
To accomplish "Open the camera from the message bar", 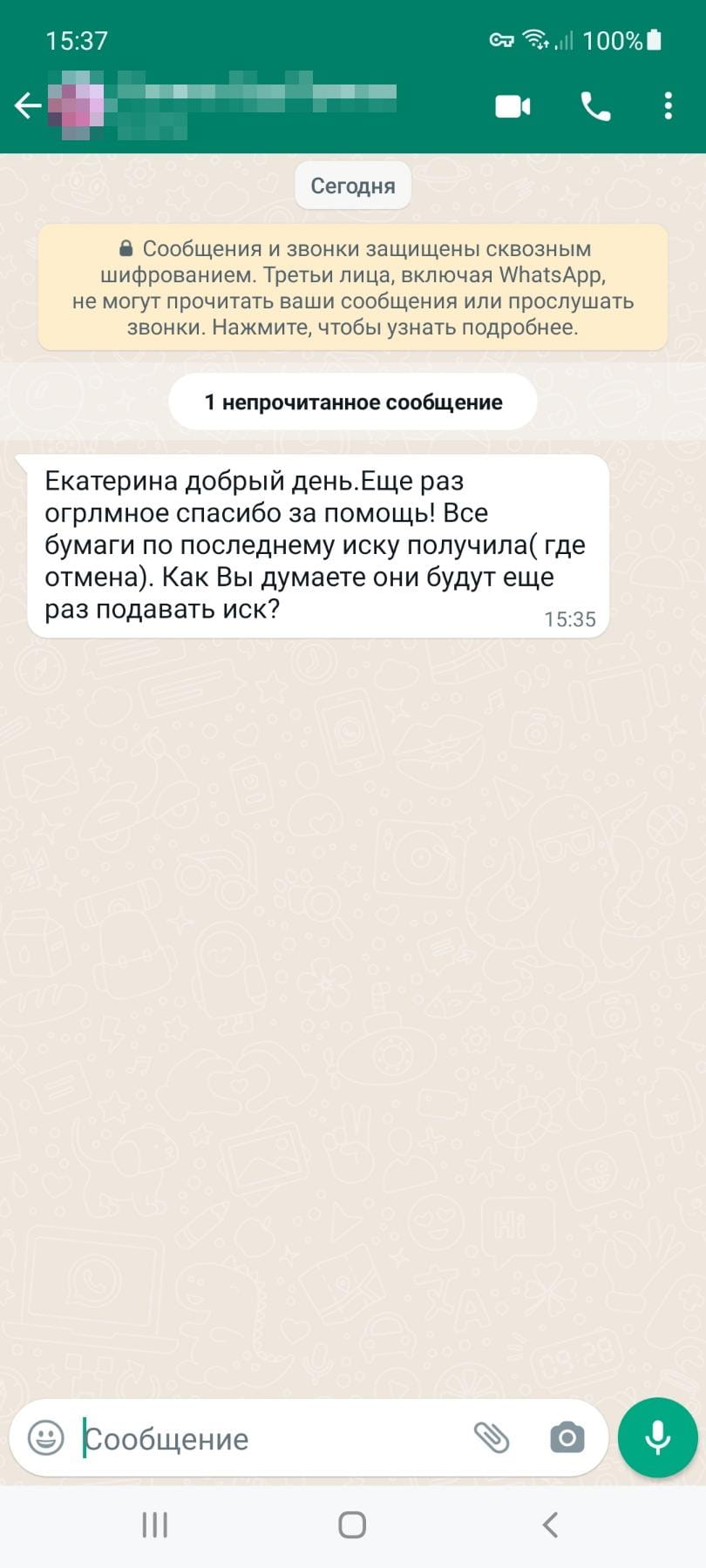I will (567, 1437).
